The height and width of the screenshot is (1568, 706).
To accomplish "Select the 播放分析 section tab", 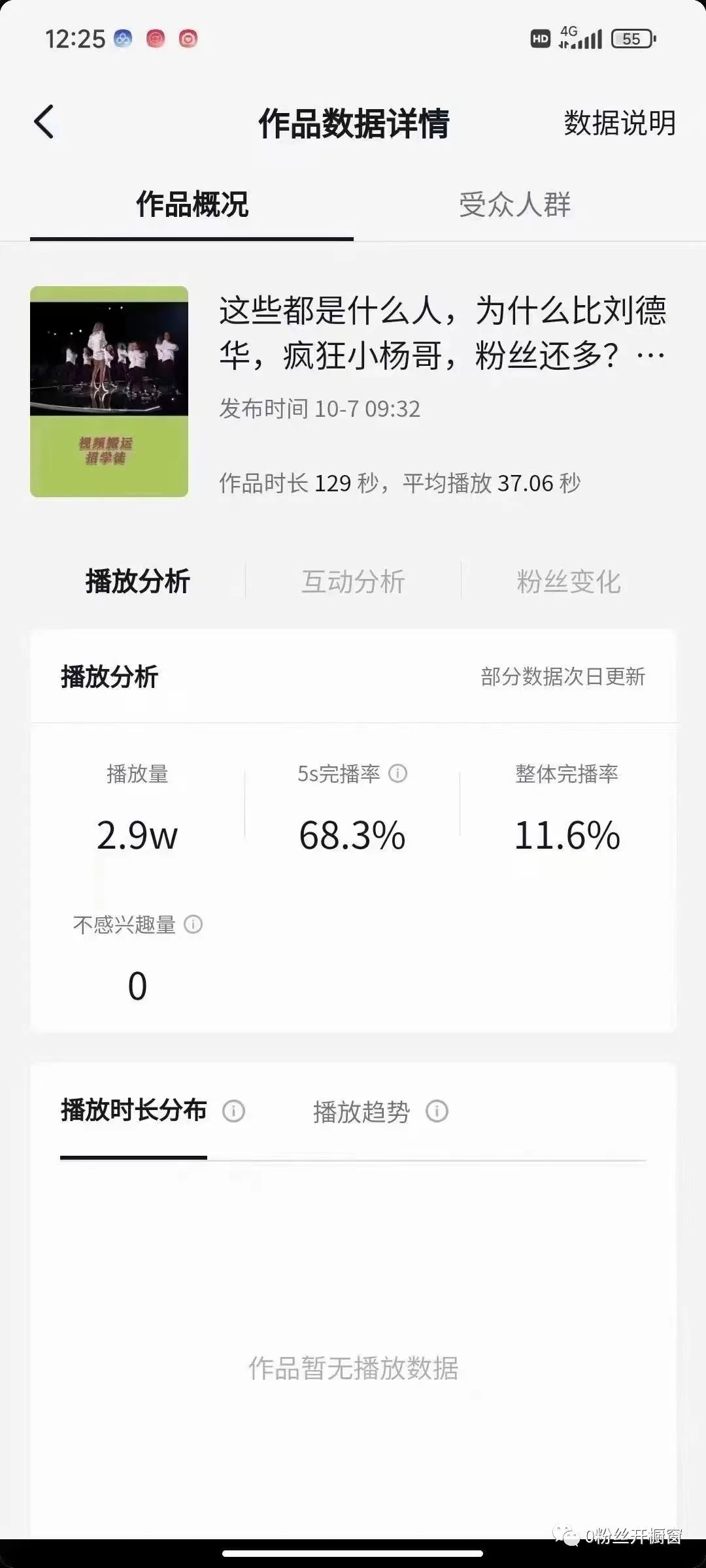I will [137, 581].
